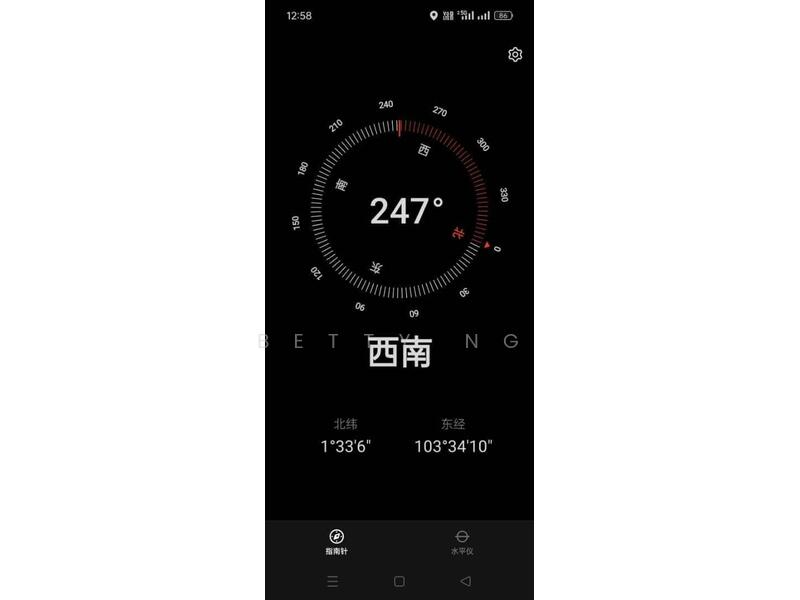Switch to the 水平仪 tab

(462, 542)
